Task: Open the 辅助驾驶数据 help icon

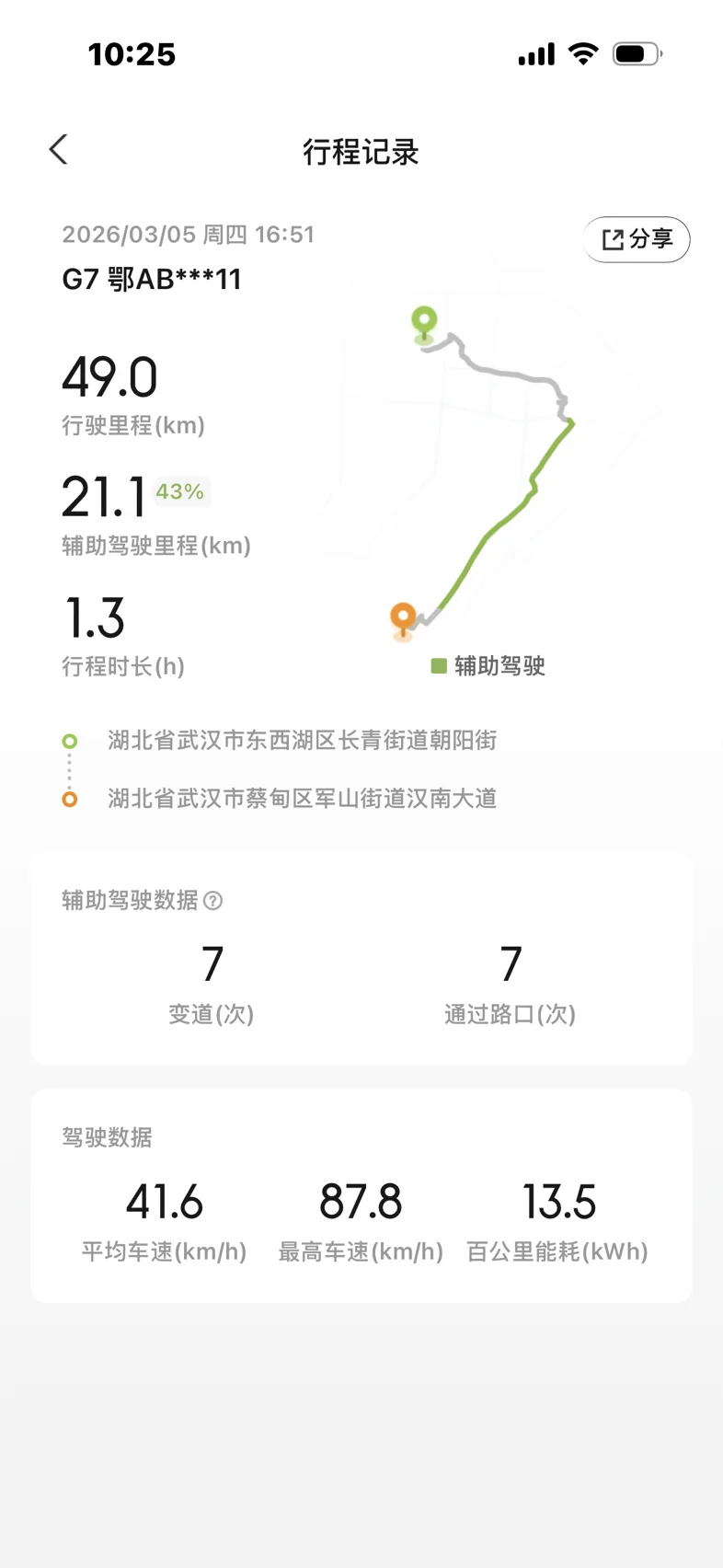Action: 212,901
